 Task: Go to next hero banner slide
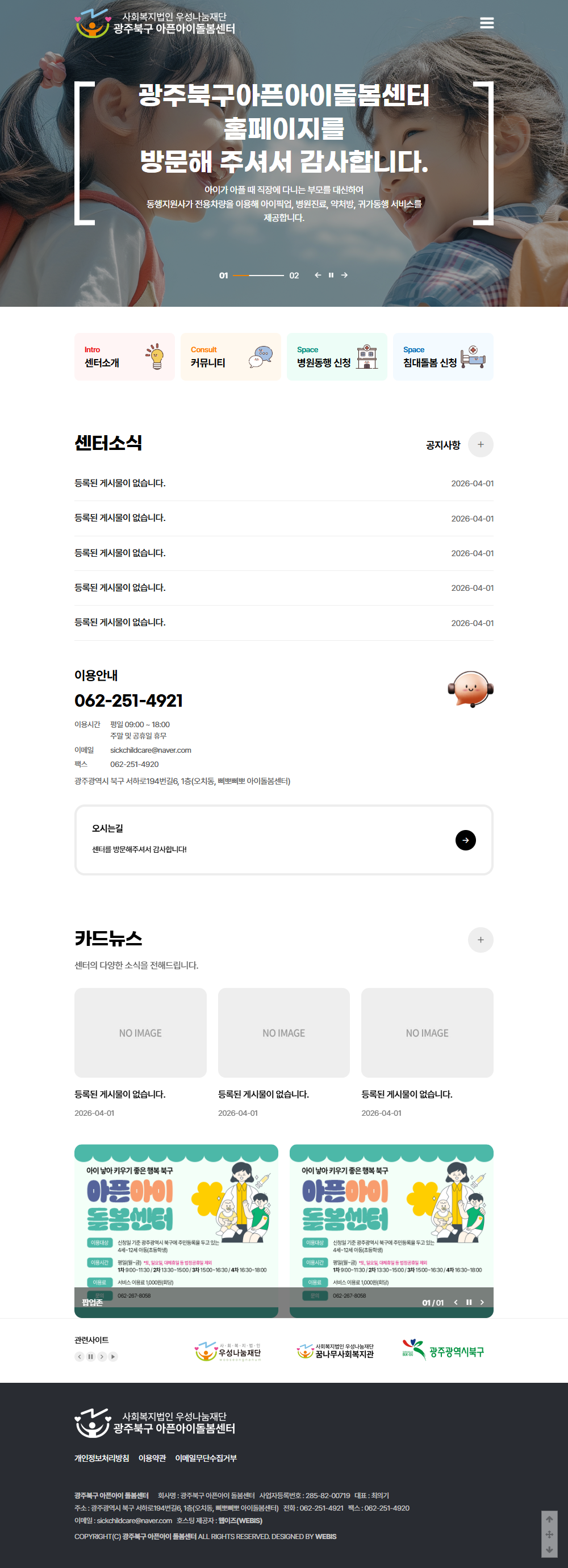click(345, 275)
